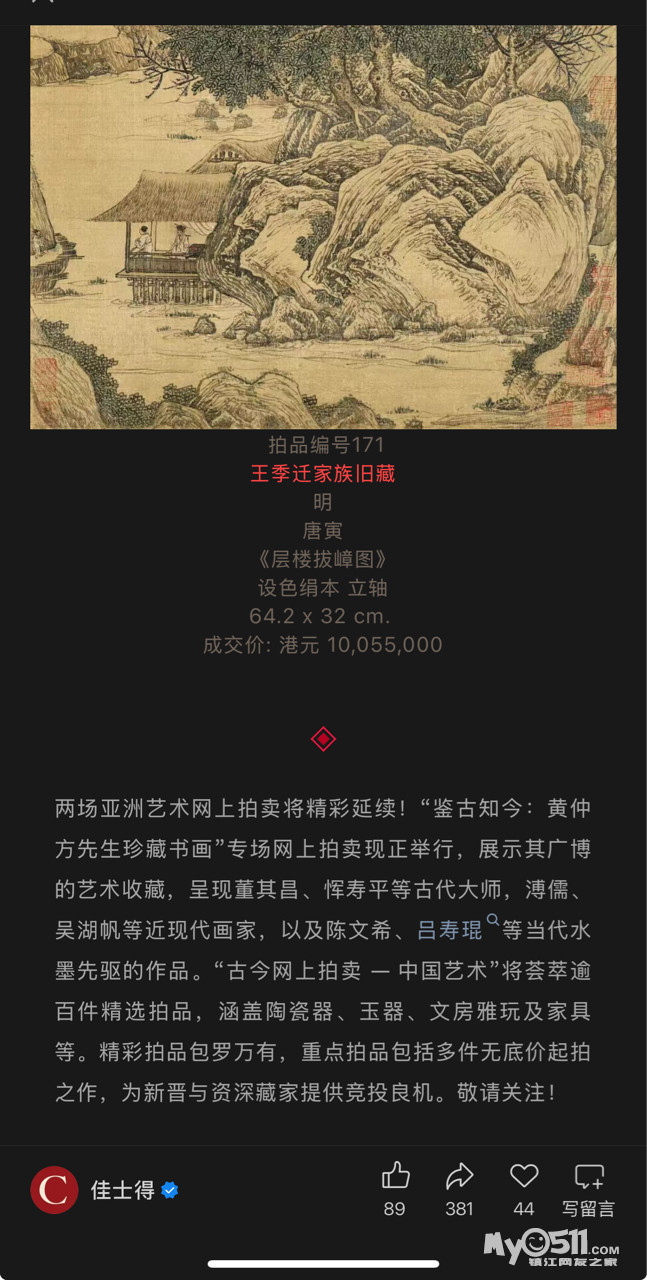Open 写留言 to write a comment
This screenshot has width=647, height=1280.
click(x=588, y=1189)
